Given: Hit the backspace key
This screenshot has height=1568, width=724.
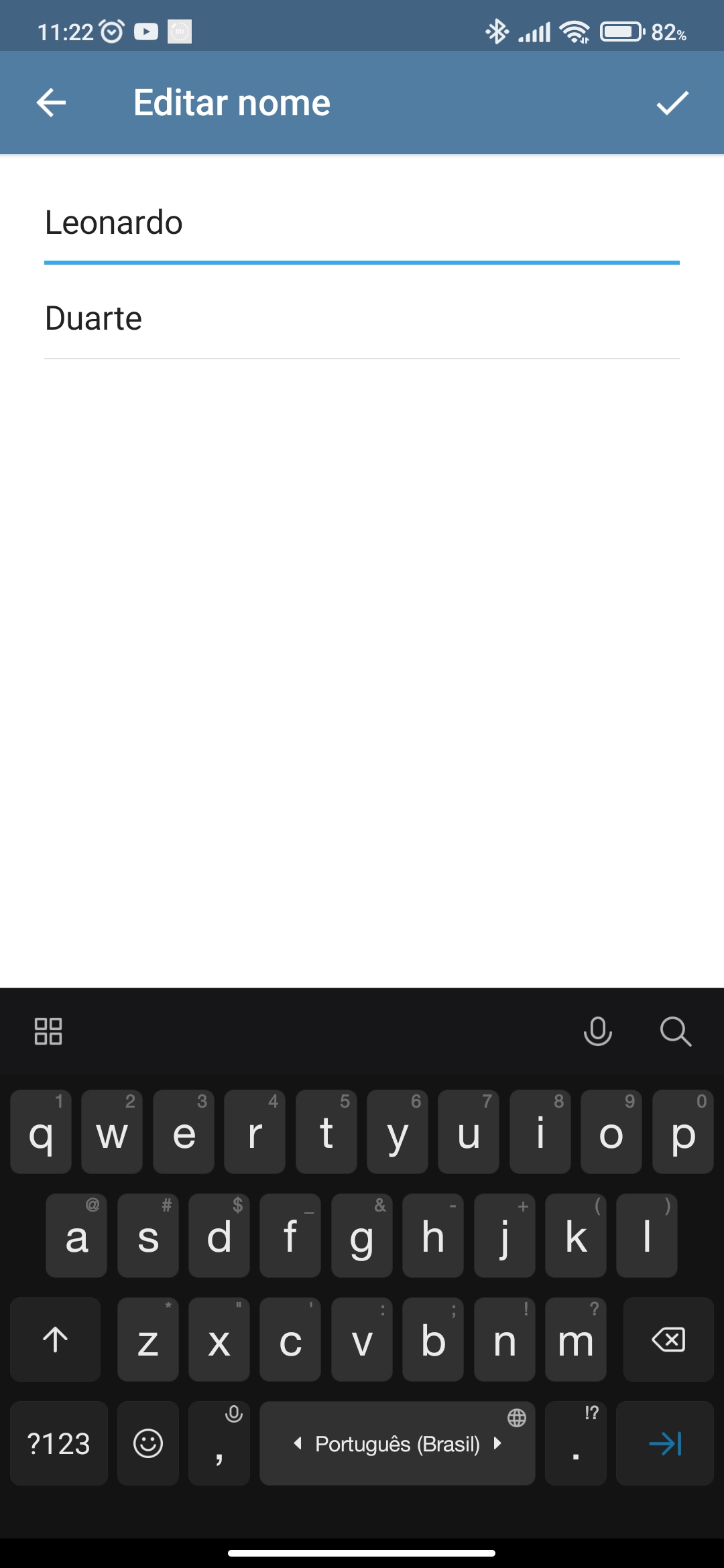Looking at the screenshot, I should (668, 1340).
